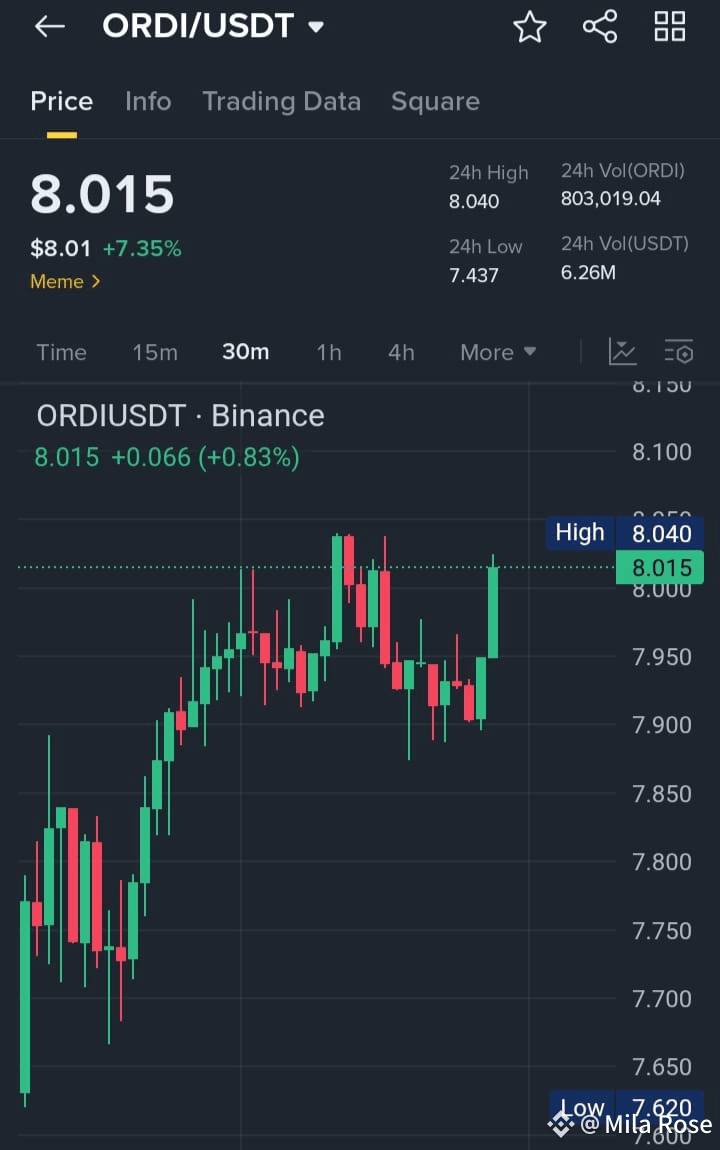Screen dimensions: 720x1150
Task: Select the 15m timeframe
Action: tap(154, 352)
